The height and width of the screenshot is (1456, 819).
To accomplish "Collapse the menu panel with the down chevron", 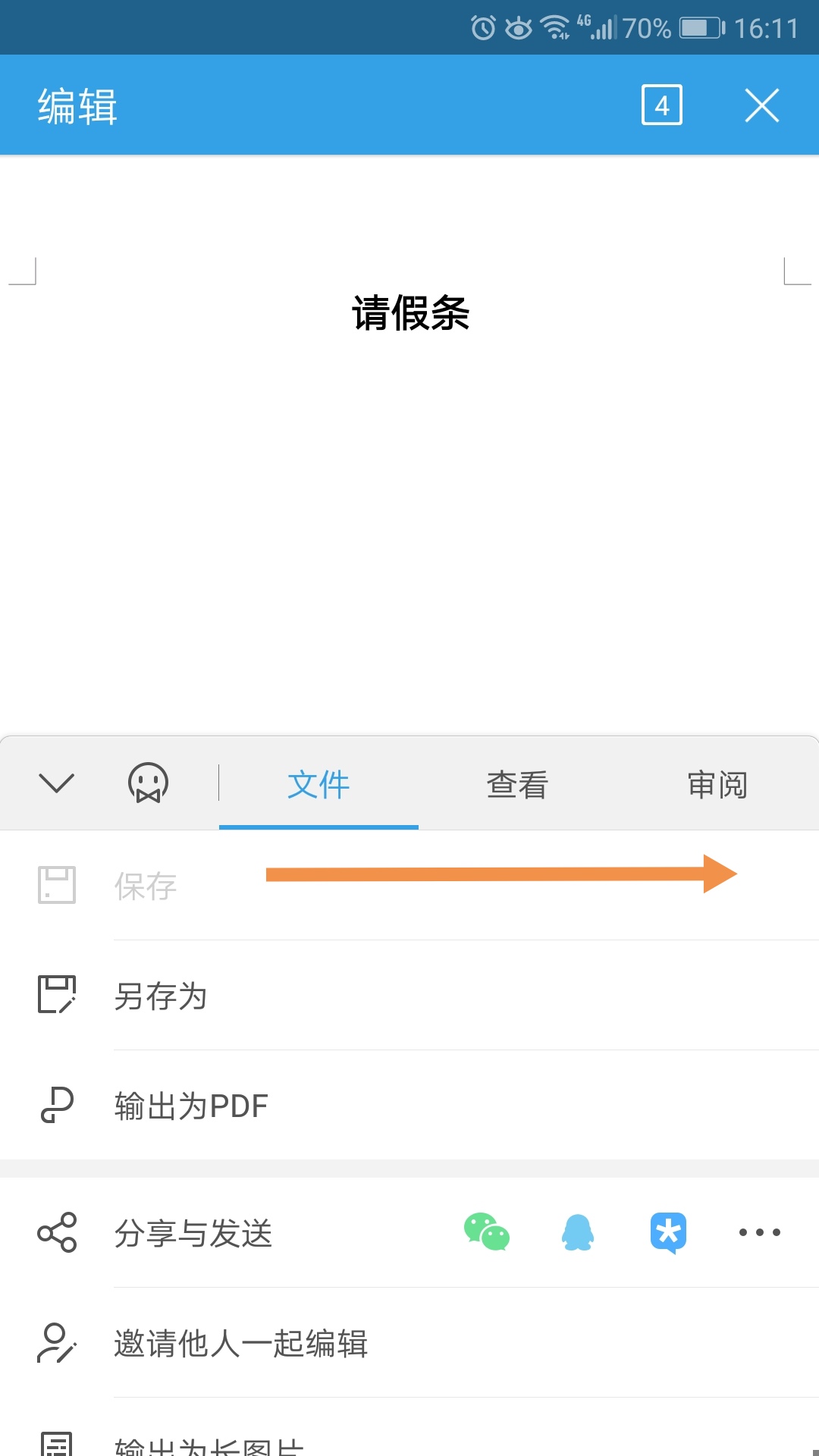I will [x=57, y=783].
